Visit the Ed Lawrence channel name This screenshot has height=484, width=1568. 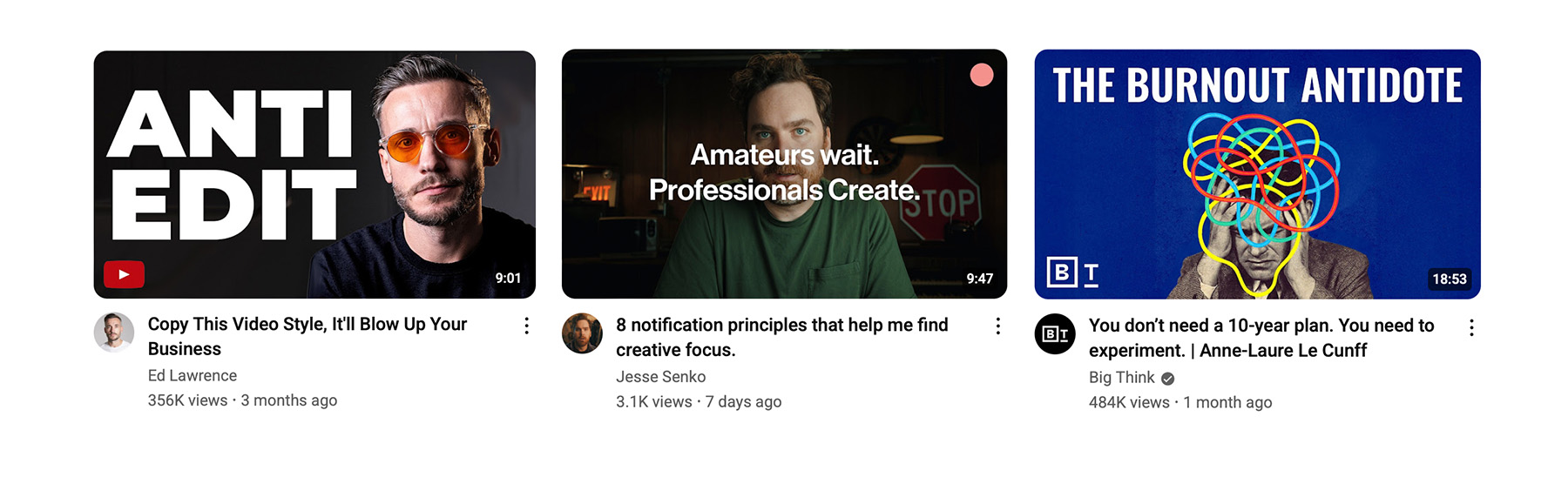coord(192,375)
